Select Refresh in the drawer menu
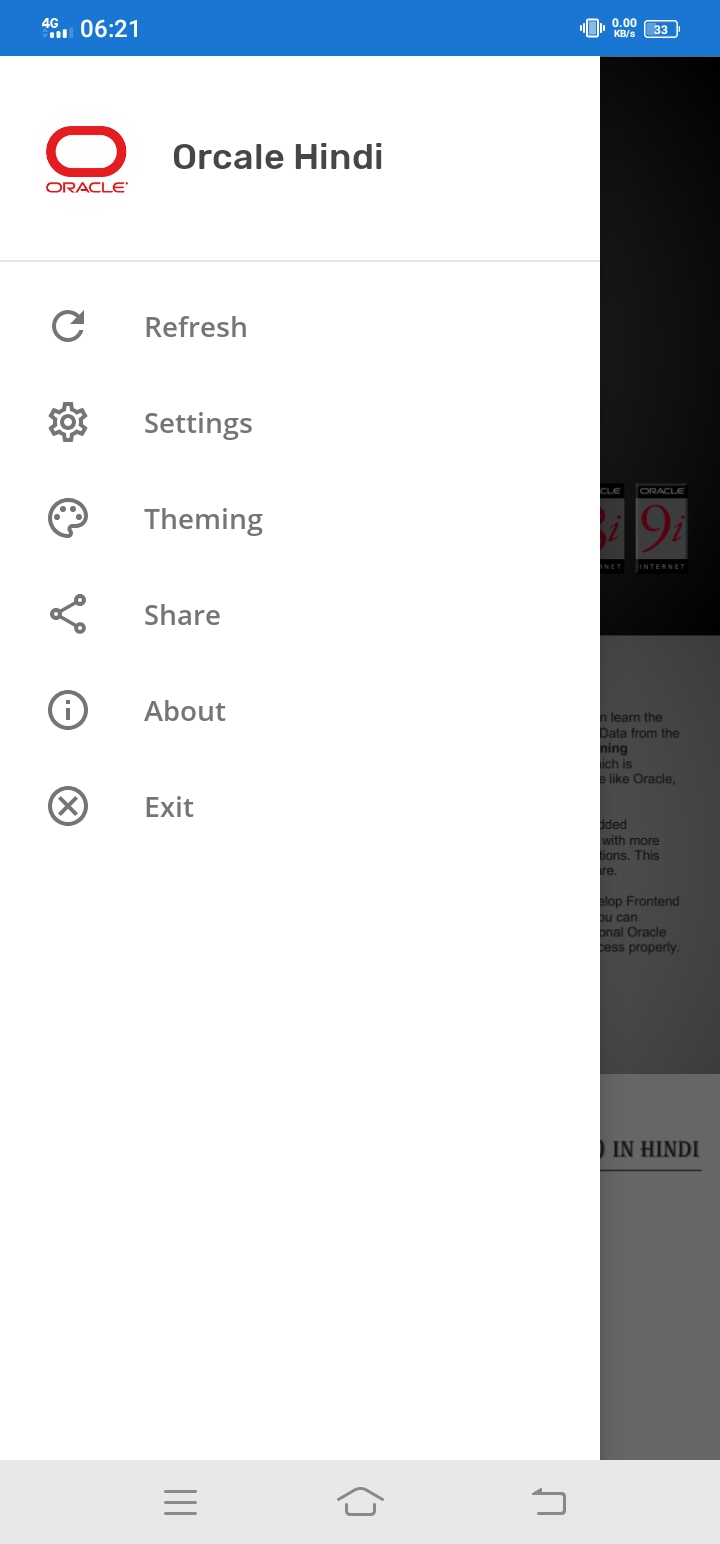 point(195,327)
